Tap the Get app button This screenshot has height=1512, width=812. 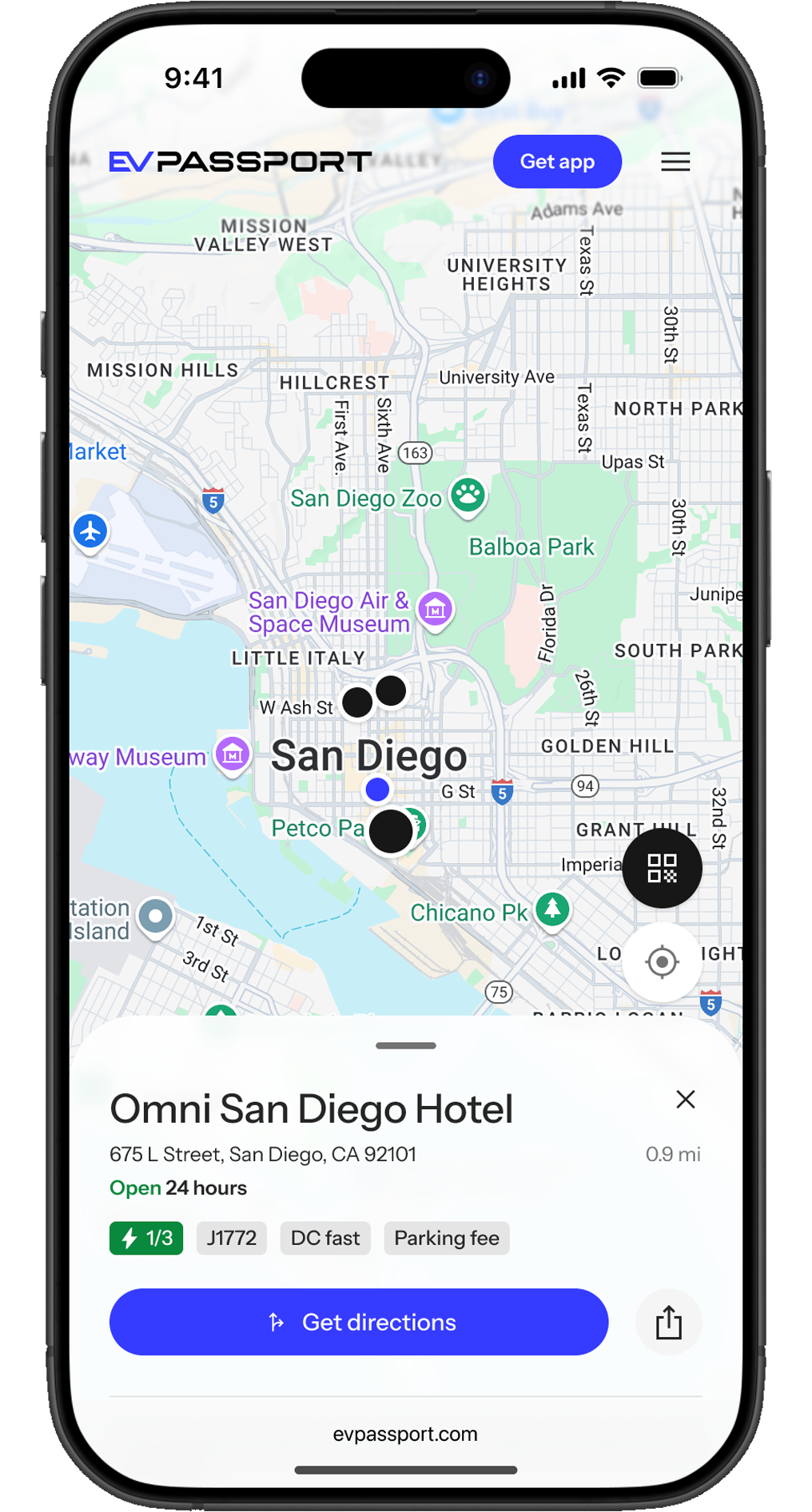click(x=557, y=161)
